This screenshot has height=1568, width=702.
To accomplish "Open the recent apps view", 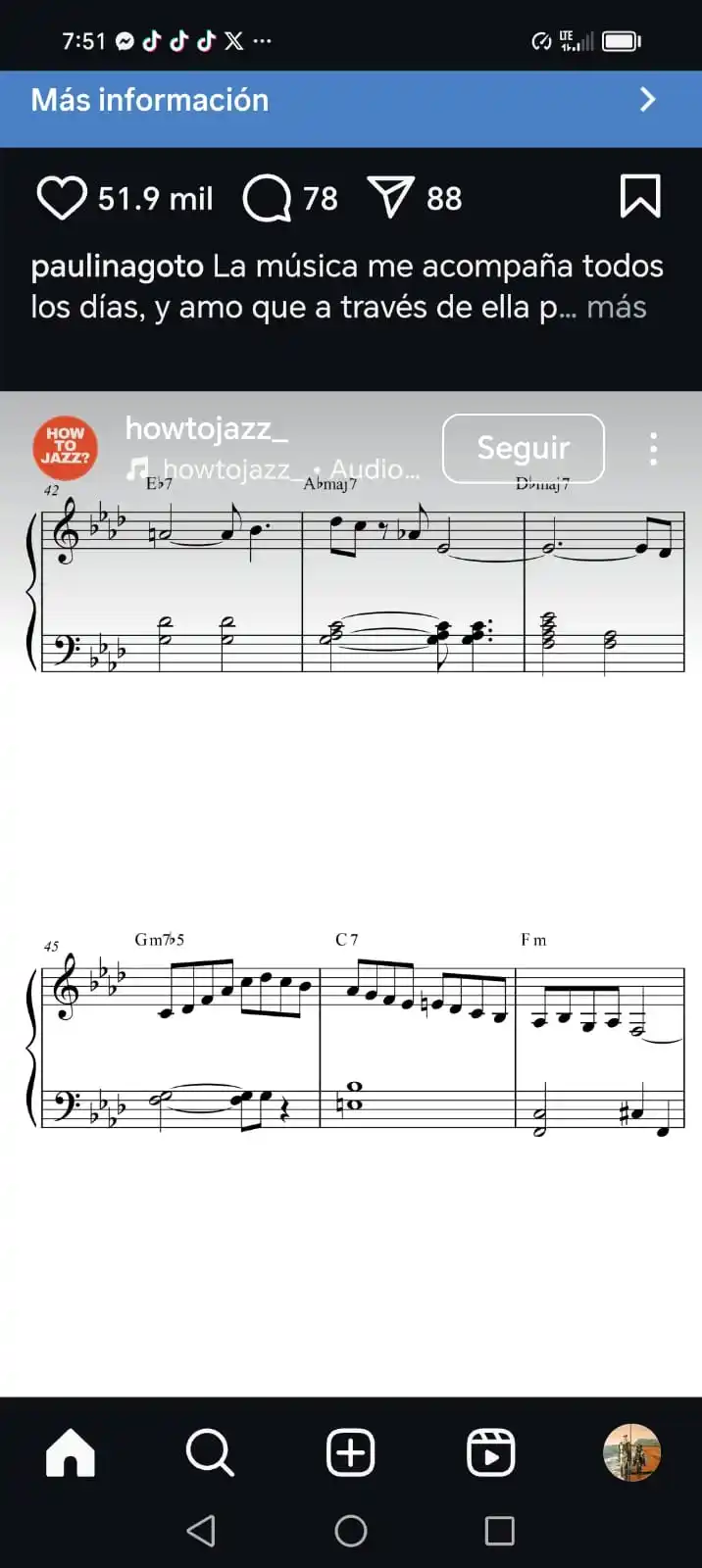I will point(499,1531).
